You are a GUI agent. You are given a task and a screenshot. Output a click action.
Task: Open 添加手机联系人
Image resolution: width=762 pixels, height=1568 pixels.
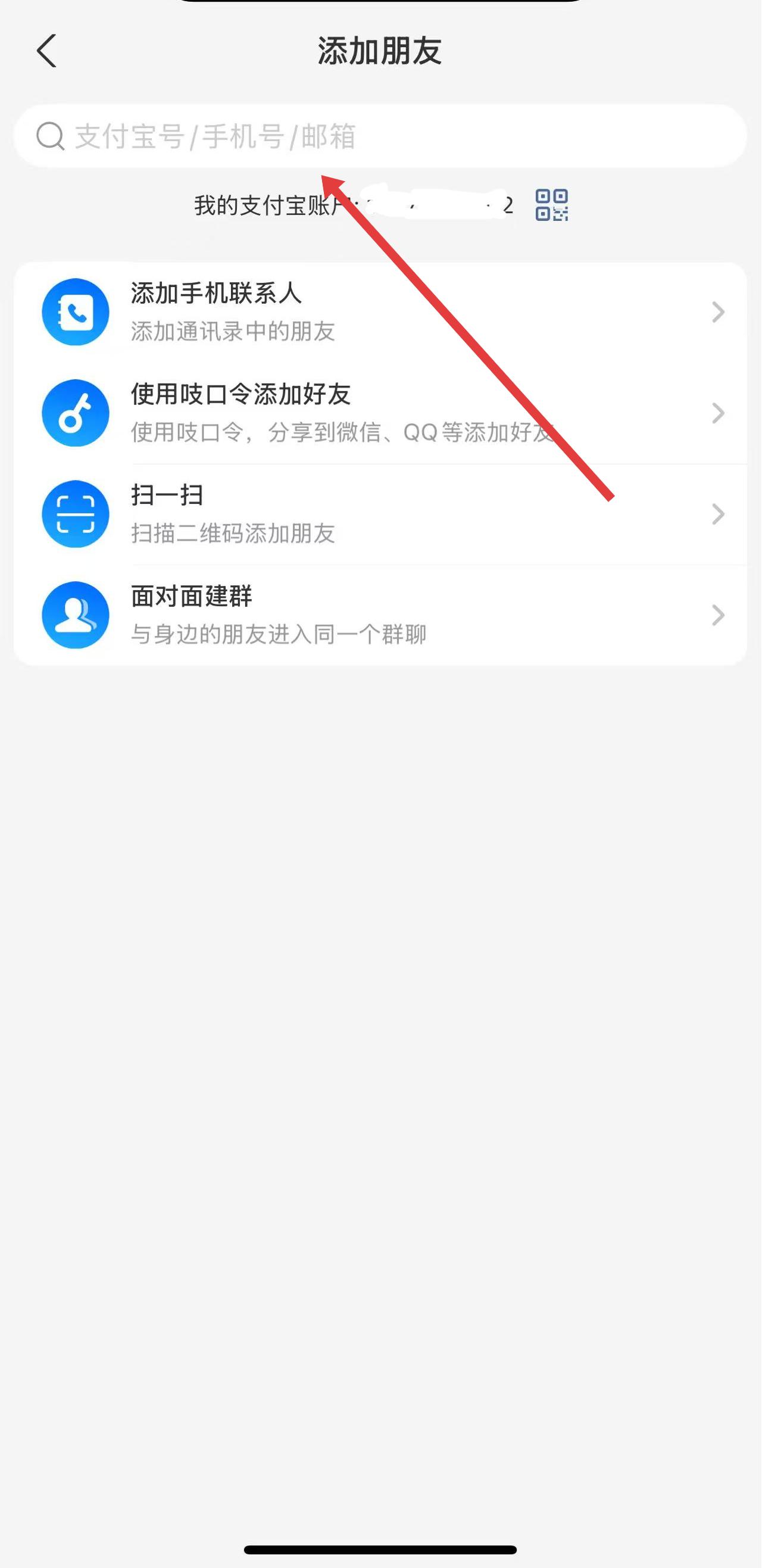(x=380, y=312)
